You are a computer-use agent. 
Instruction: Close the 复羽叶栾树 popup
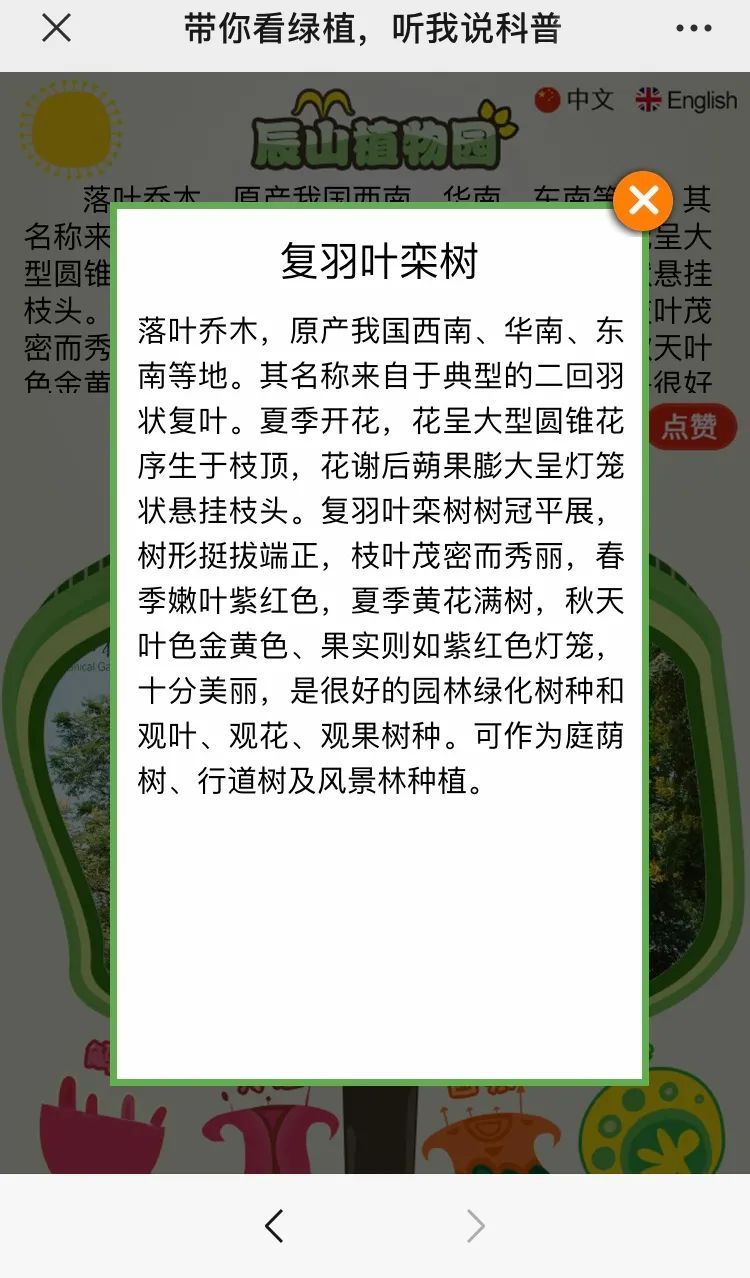point(643,201)
